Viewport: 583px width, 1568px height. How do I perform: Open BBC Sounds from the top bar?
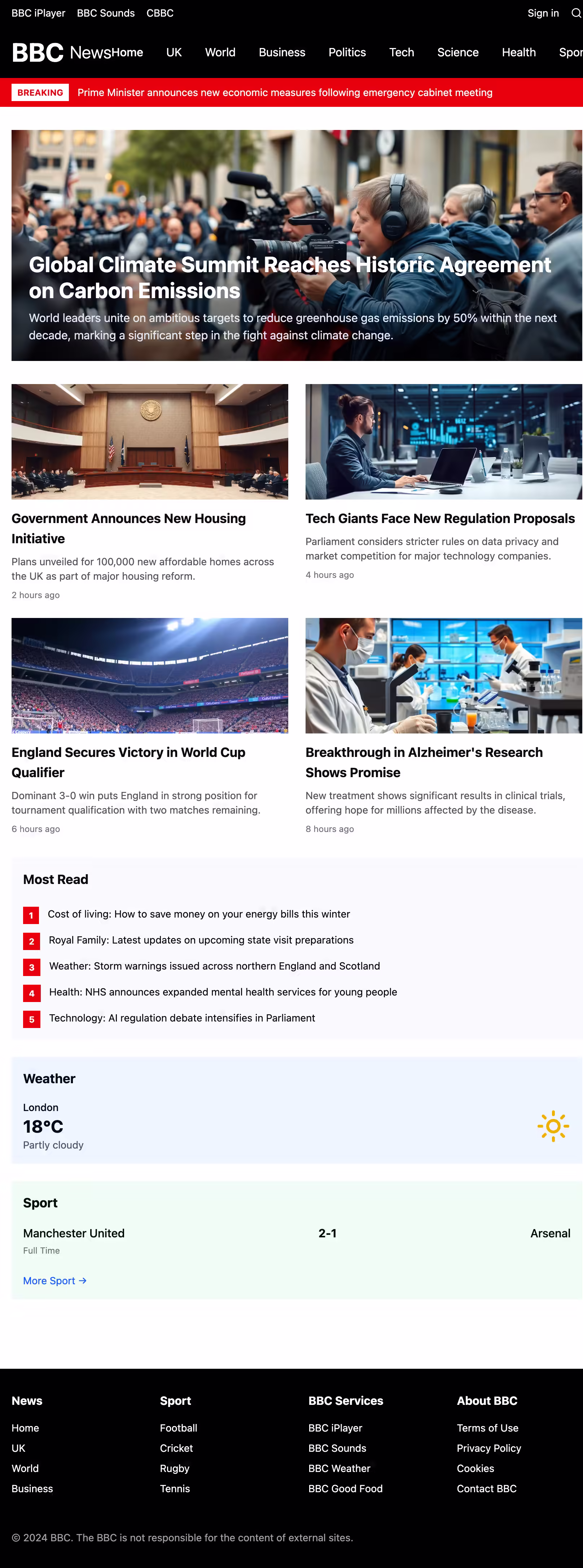coord(105,13)
